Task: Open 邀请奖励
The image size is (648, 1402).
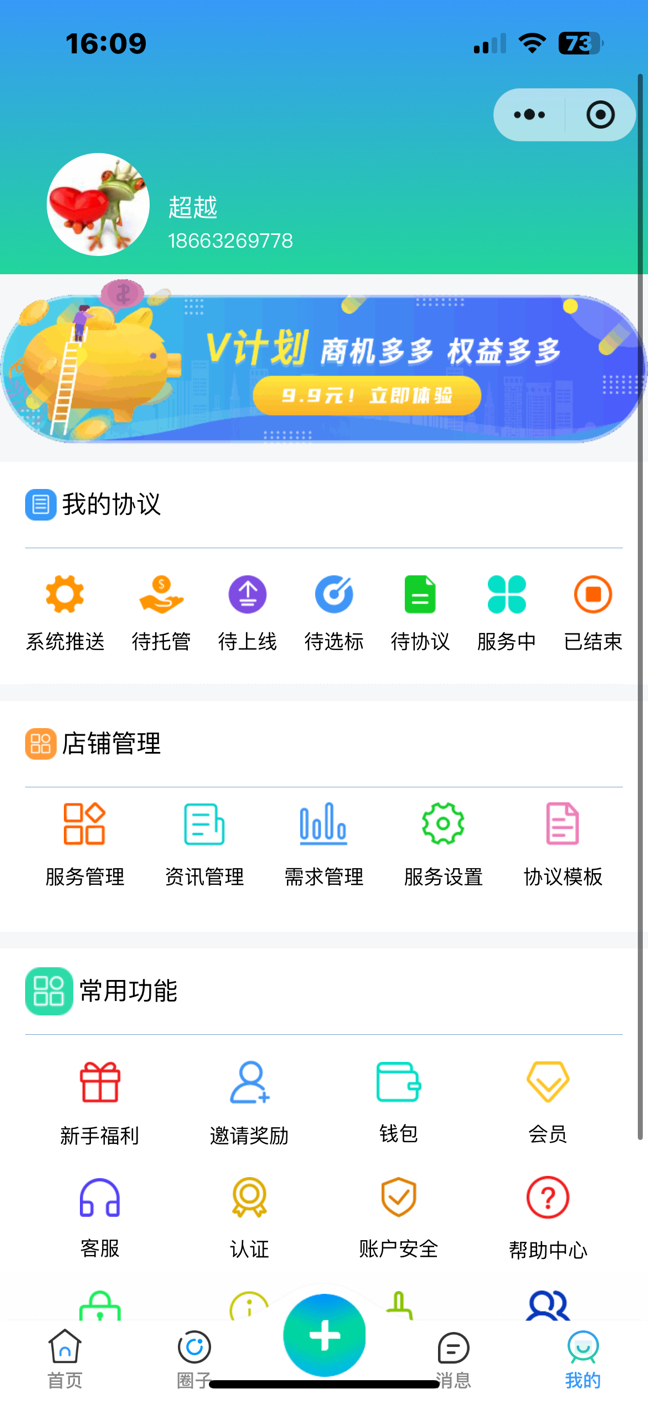Action: (249, 1101)
